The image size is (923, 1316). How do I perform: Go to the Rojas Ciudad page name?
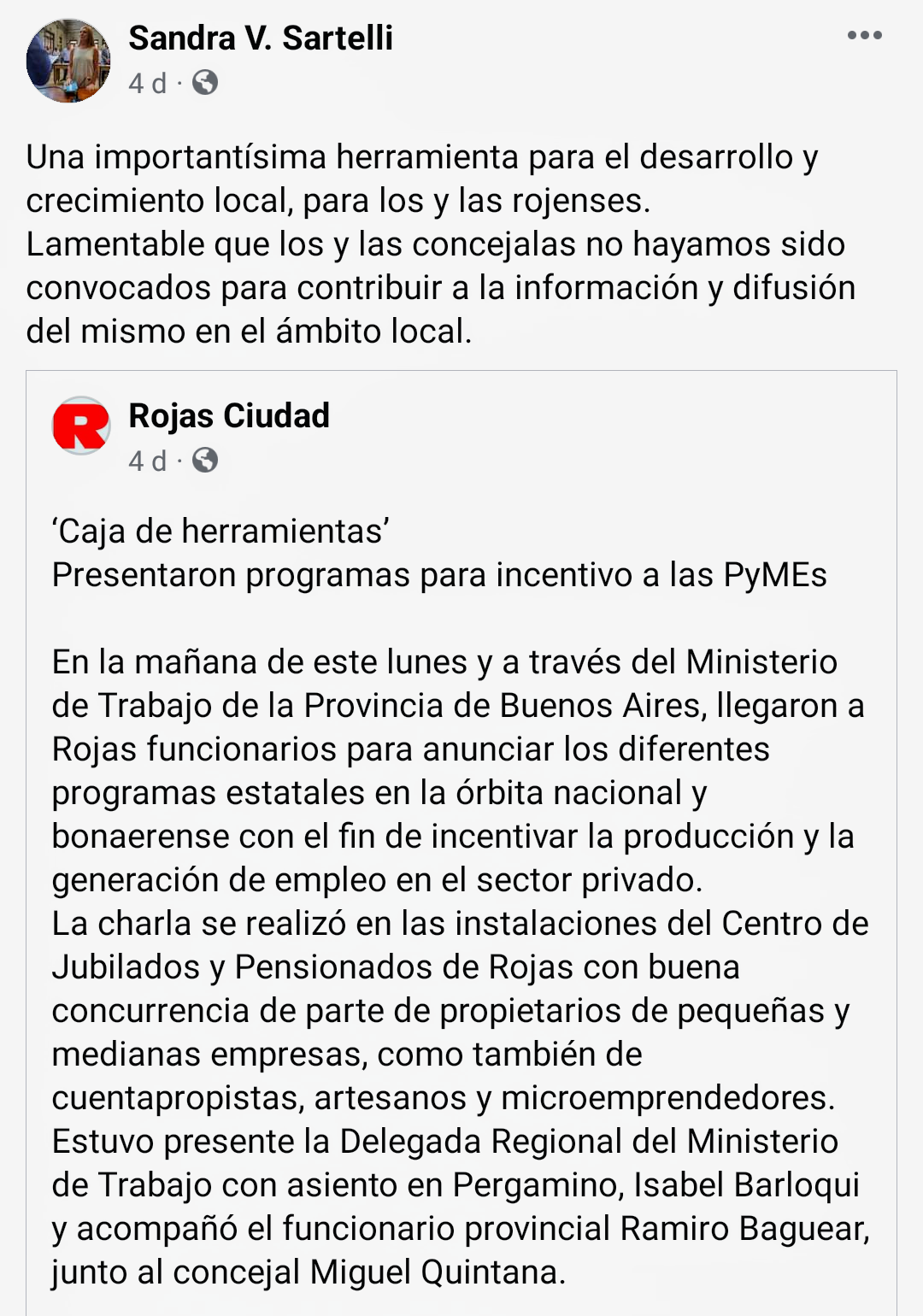click(x=229, y=416)
